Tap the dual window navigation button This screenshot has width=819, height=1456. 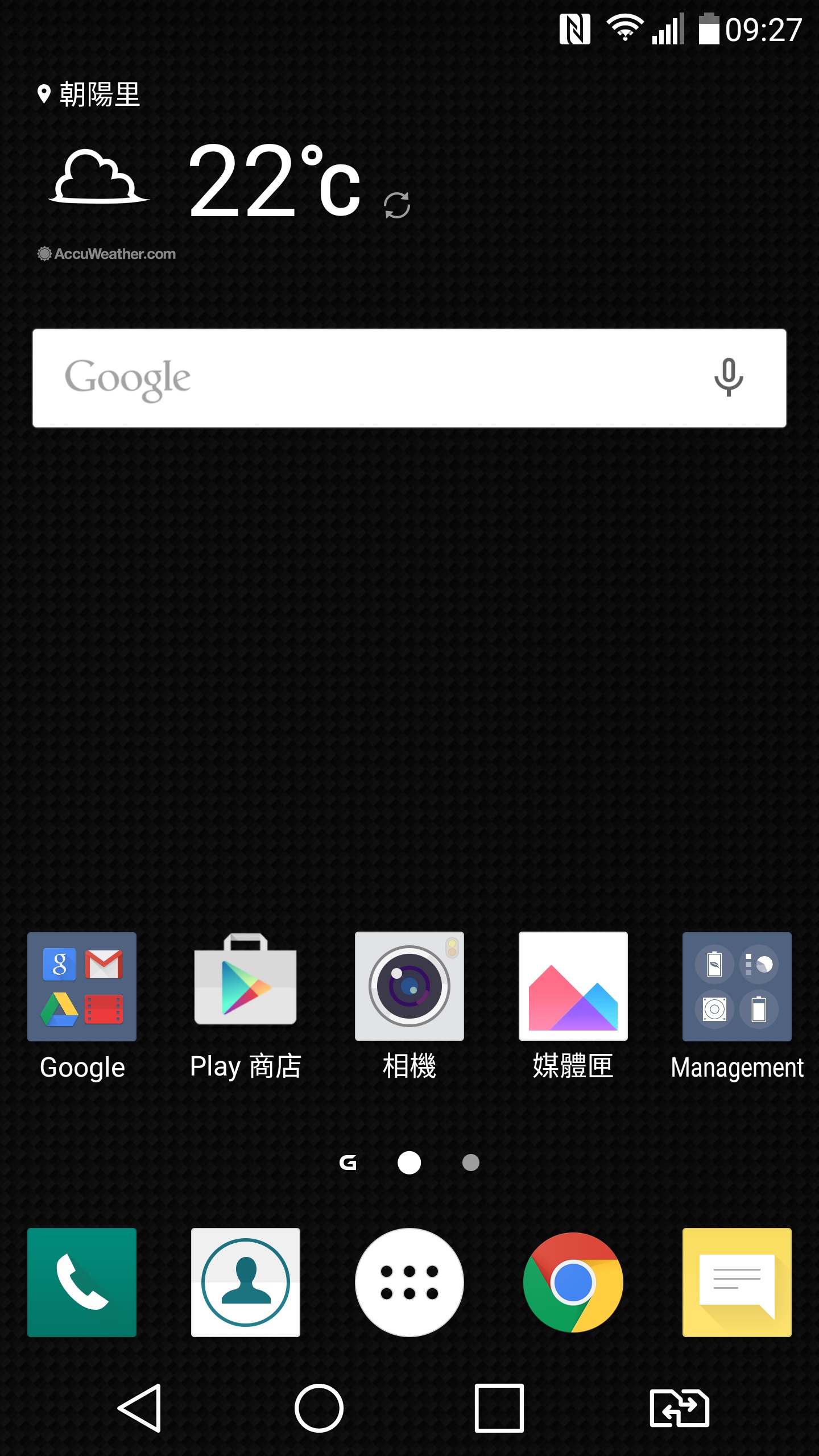tap(679, 1408)
